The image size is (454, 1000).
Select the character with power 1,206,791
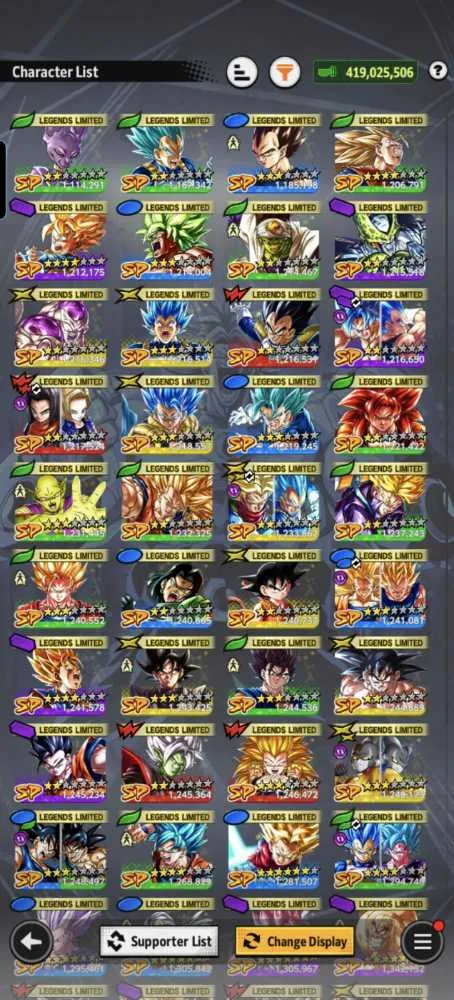pos(379,153)
